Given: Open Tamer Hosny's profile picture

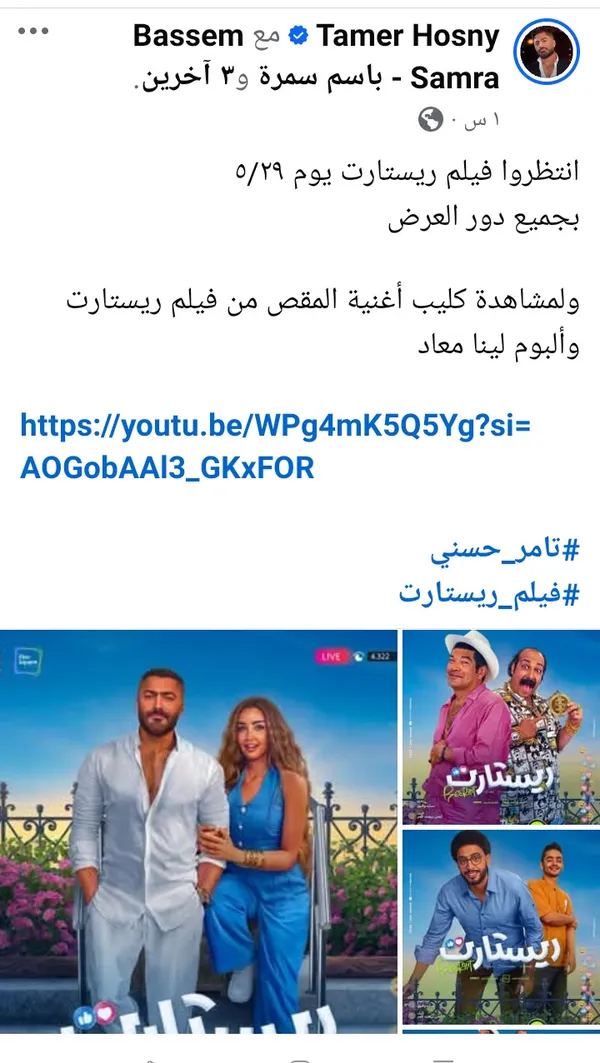Looking at the screenshot, I should click(546, 53).
